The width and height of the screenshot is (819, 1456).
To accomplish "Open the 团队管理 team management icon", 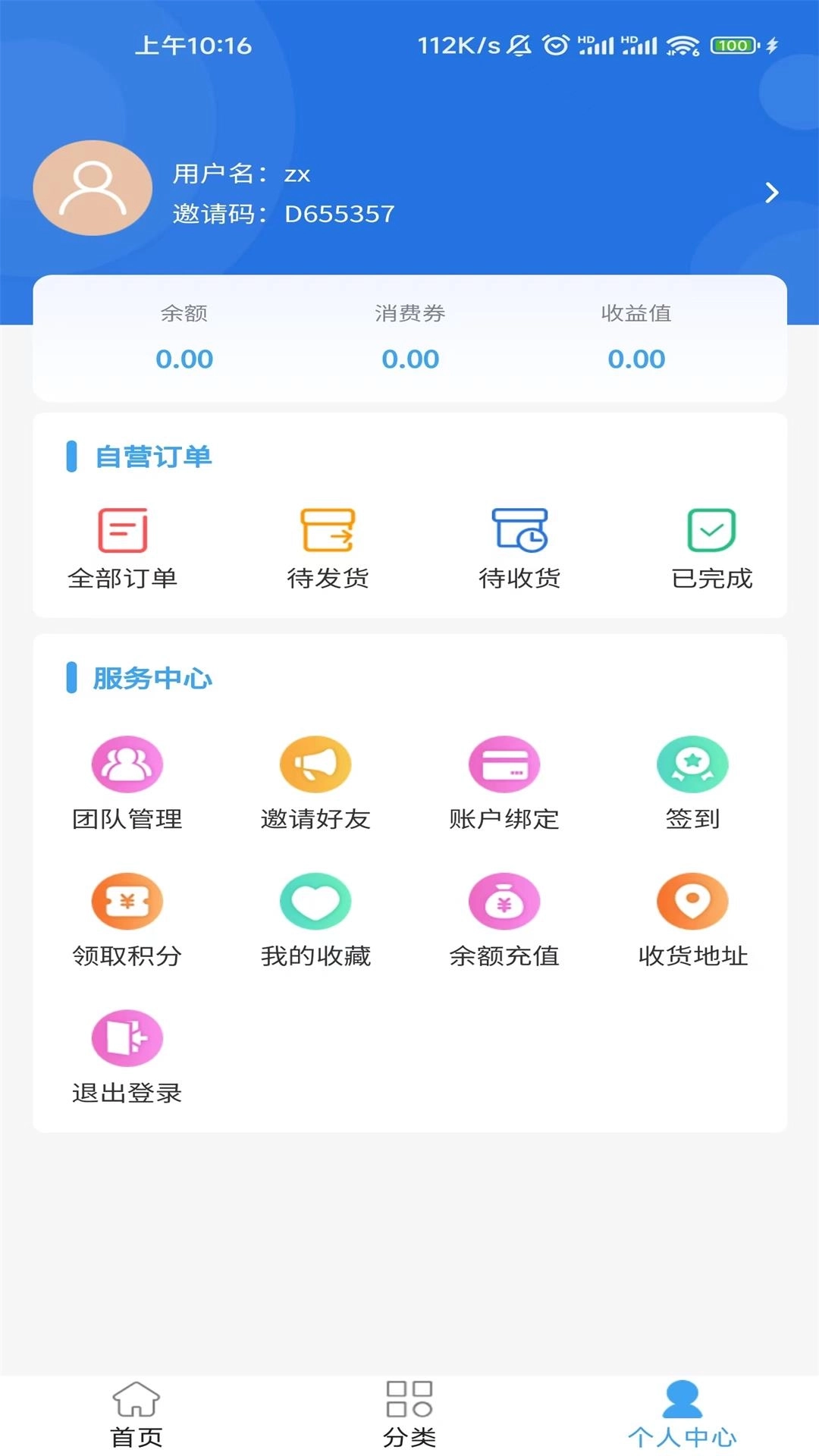I will click(x=126, y=764).
